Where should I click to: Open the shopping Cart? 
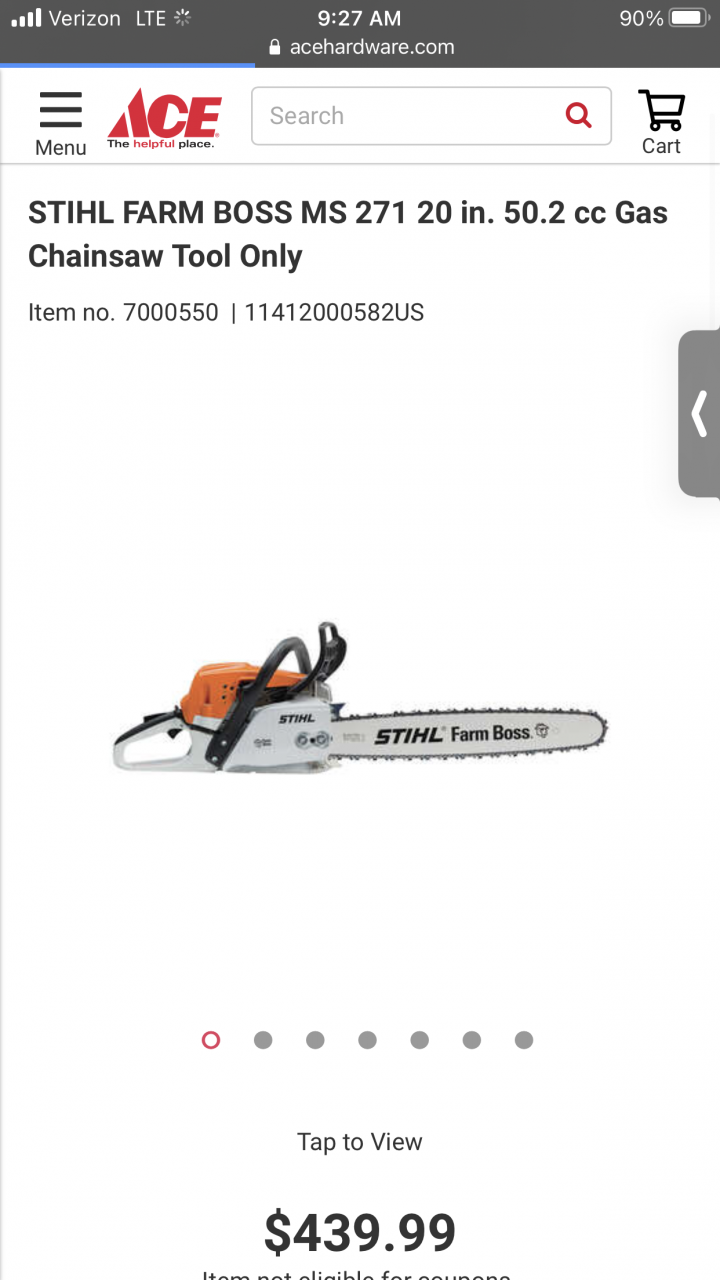tap(661, 122)
